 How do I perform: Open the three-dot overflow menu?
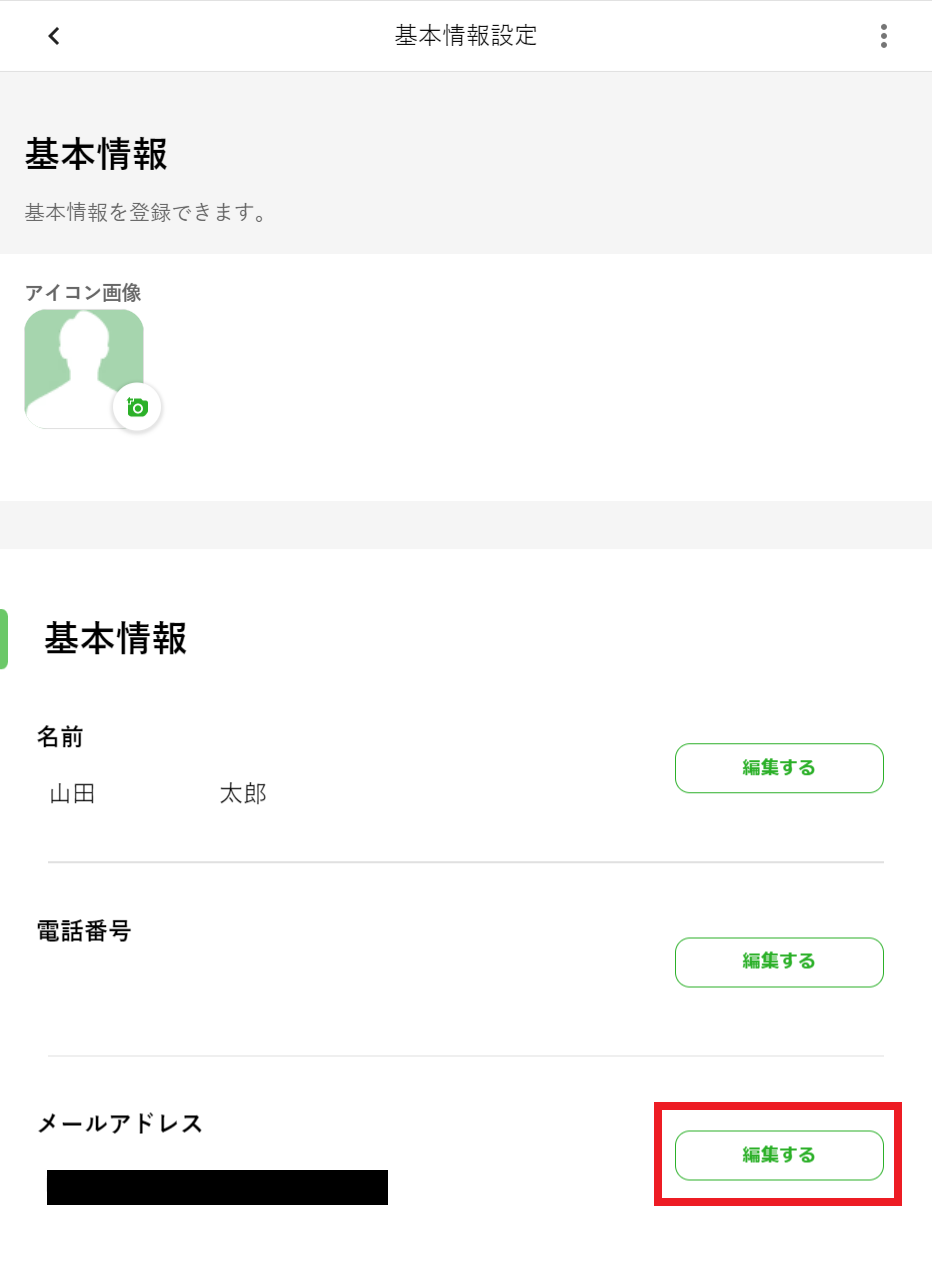point(883,36)
